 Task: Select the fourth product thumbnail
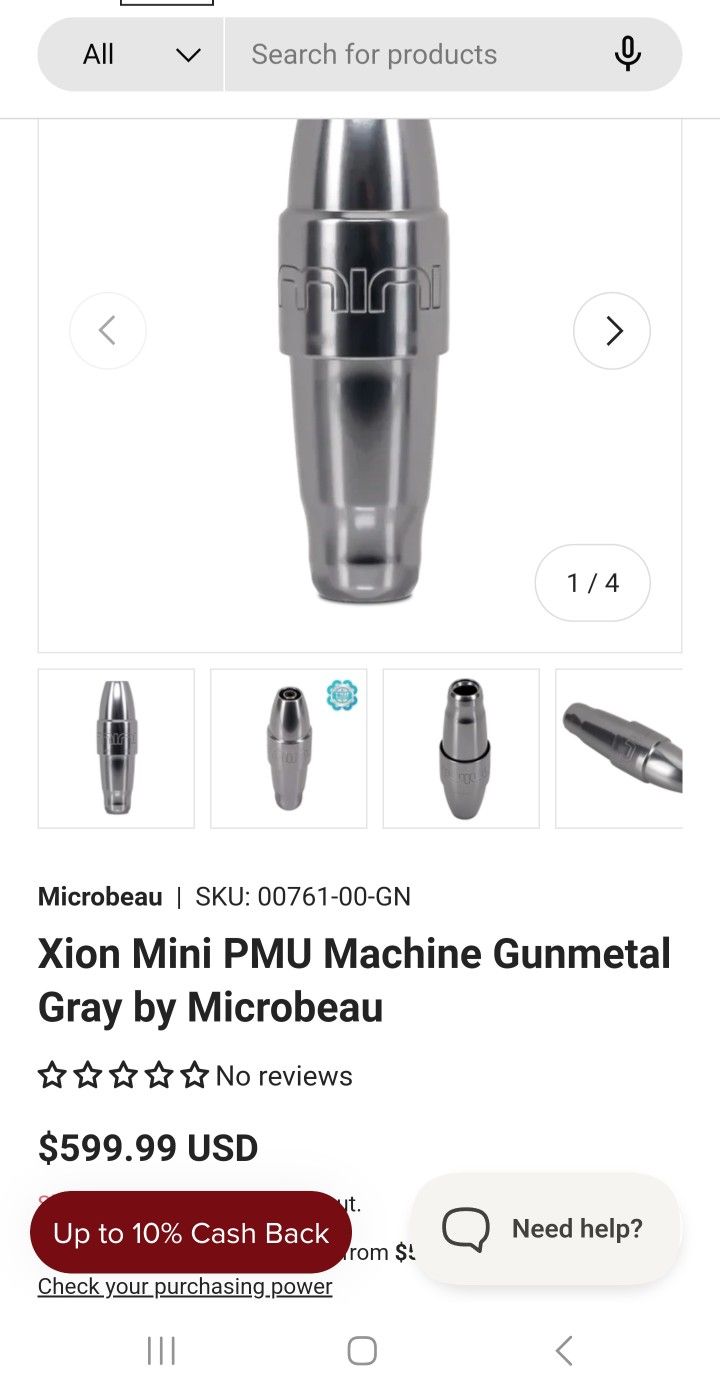[x=619, y=748]
